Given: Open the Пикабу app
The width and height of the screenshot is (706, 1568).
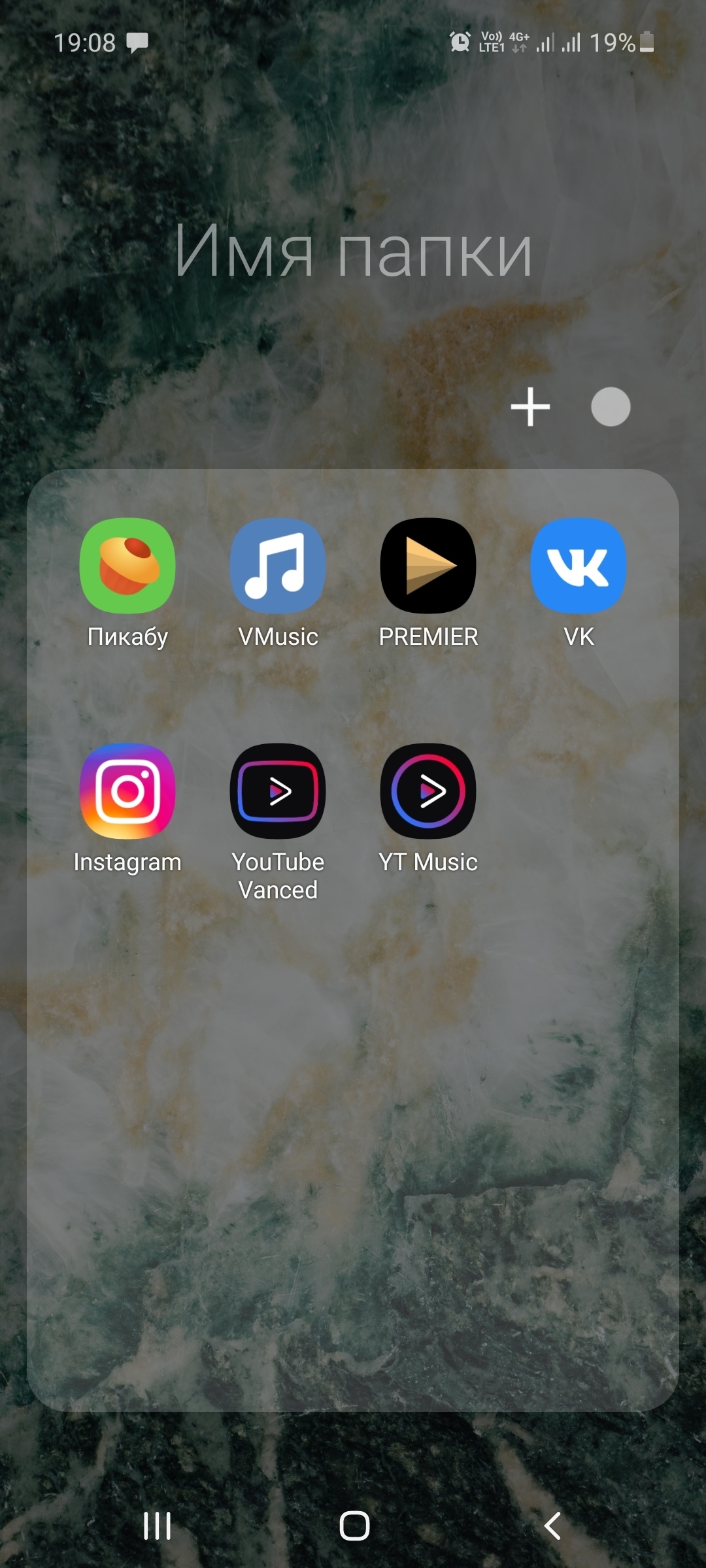Looking at the screenshot, I should click(127, 566).
